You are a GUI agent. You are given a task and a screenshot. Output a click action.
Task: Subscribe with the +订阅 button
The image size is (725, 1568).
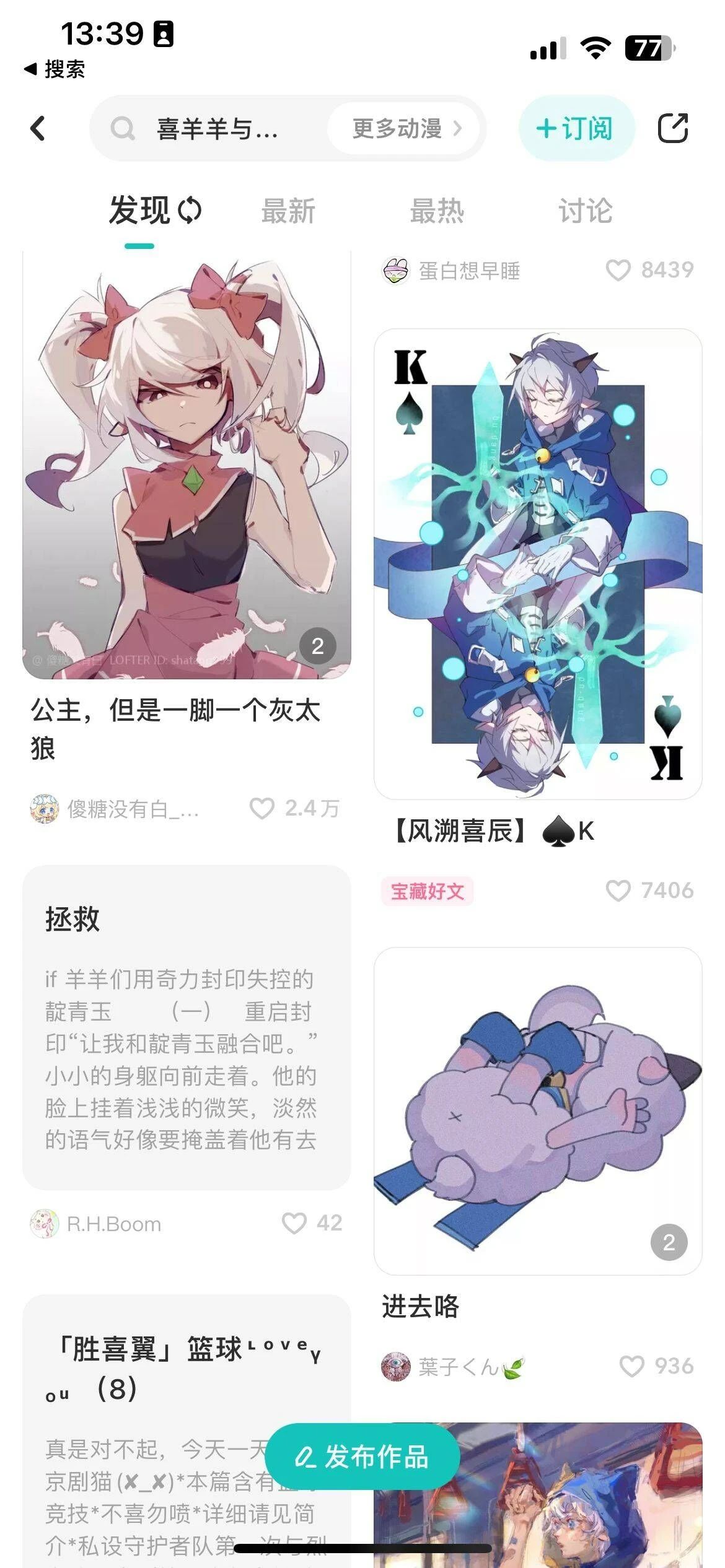(576, 129)
